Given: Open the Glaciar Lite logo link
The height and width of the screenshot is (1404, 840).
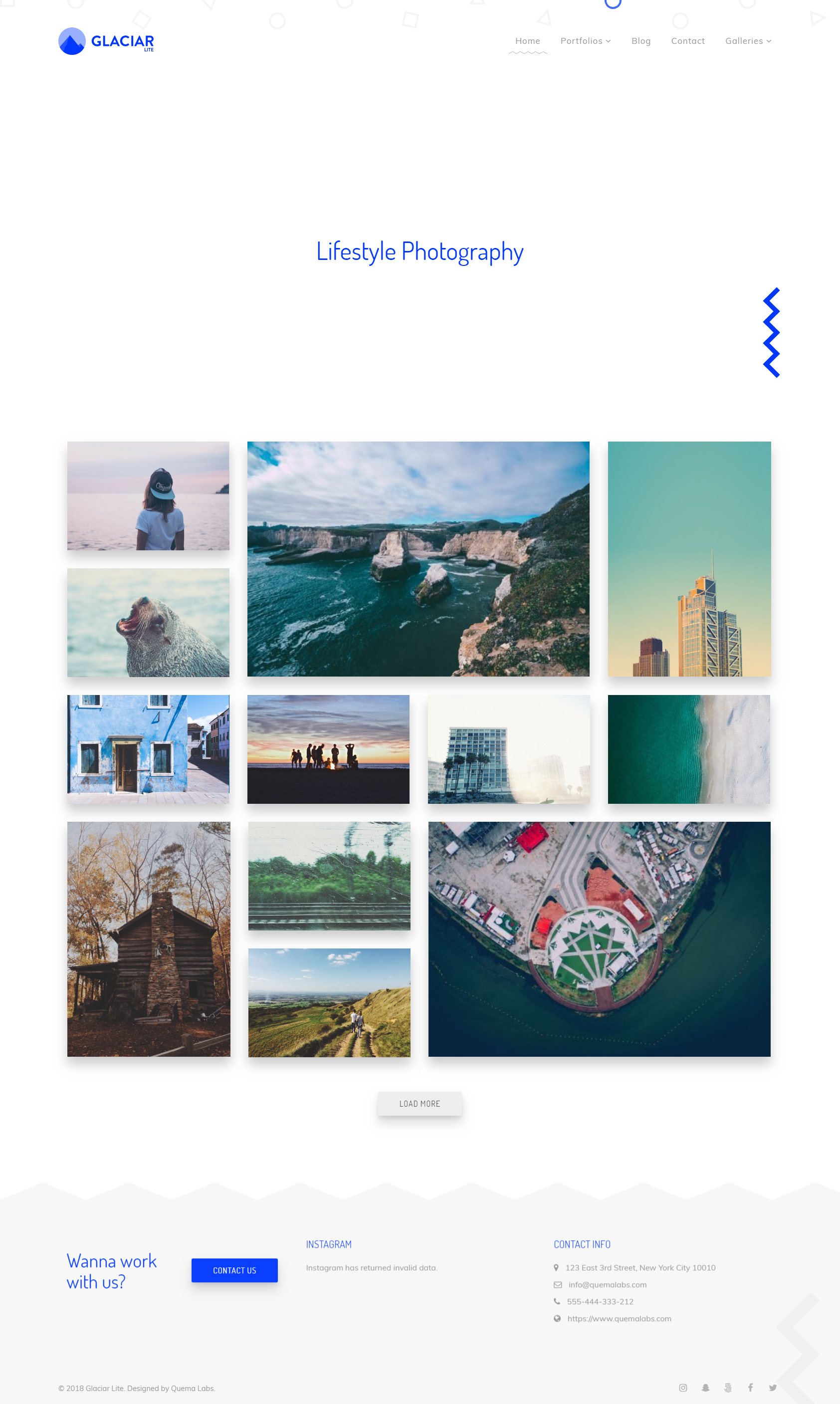Looking at the screenshot, I should pos(106,41).
